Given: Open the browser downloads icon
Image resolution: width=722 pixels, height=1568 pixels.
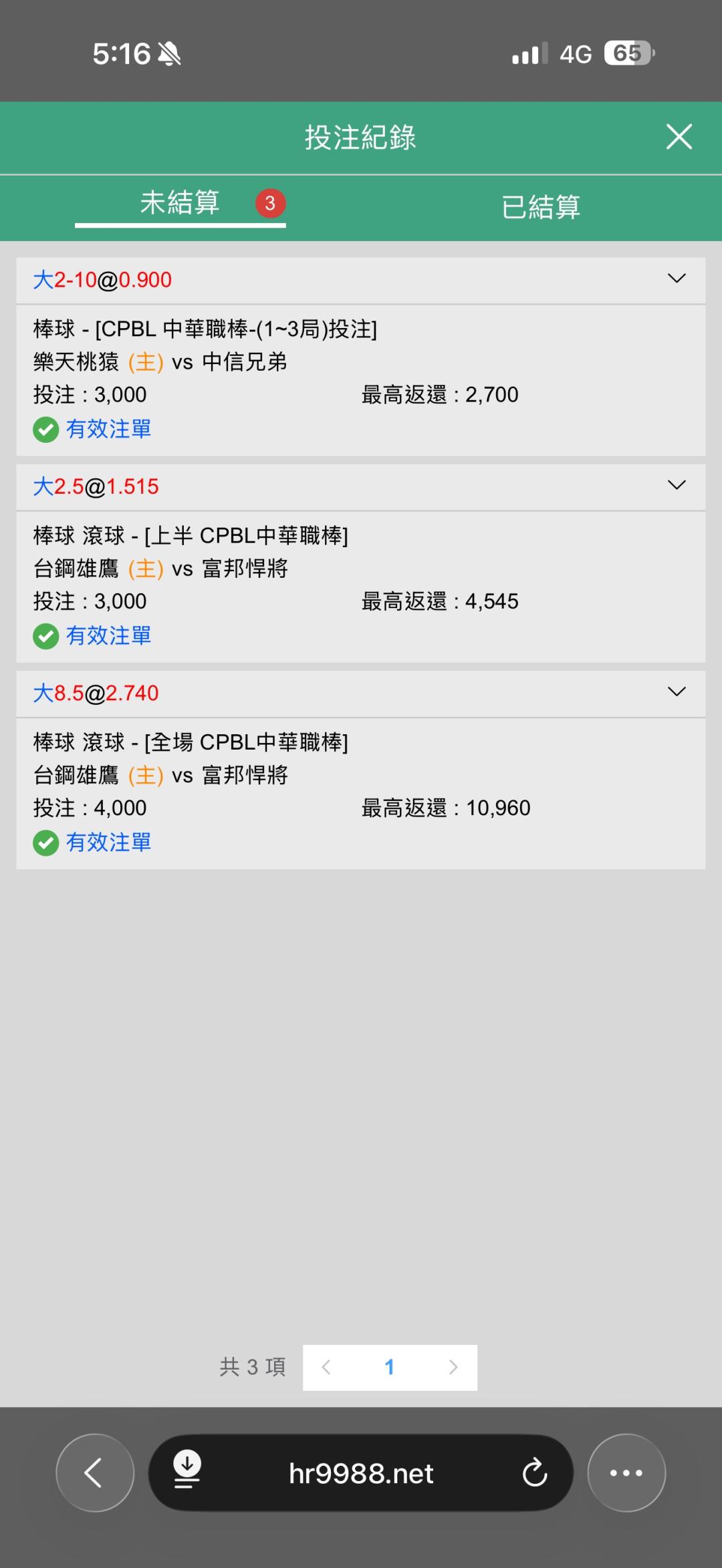Looking at the screenshot, I should 187,1471.
